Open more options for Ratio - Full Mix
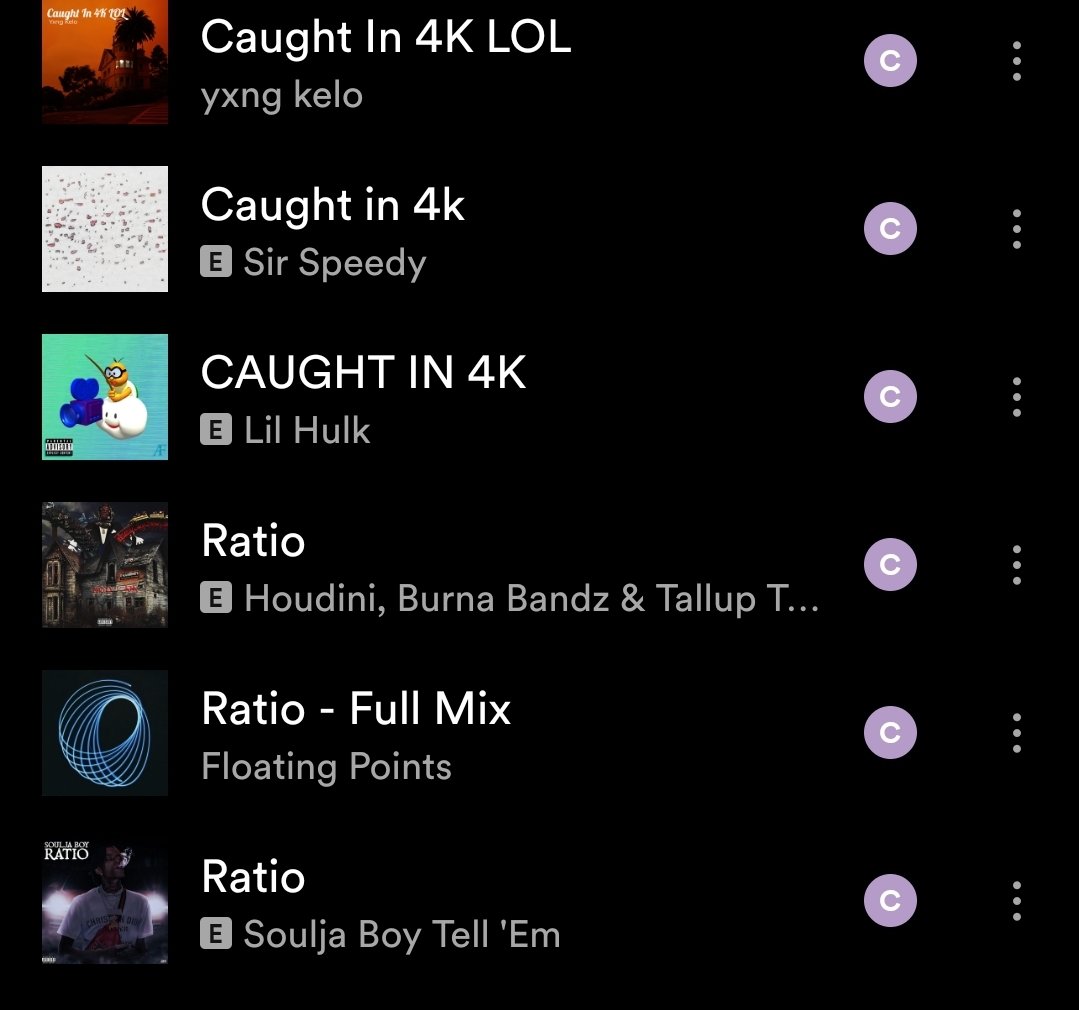Screen dimensions: 1079x1010 click(x=1016, y=733)
